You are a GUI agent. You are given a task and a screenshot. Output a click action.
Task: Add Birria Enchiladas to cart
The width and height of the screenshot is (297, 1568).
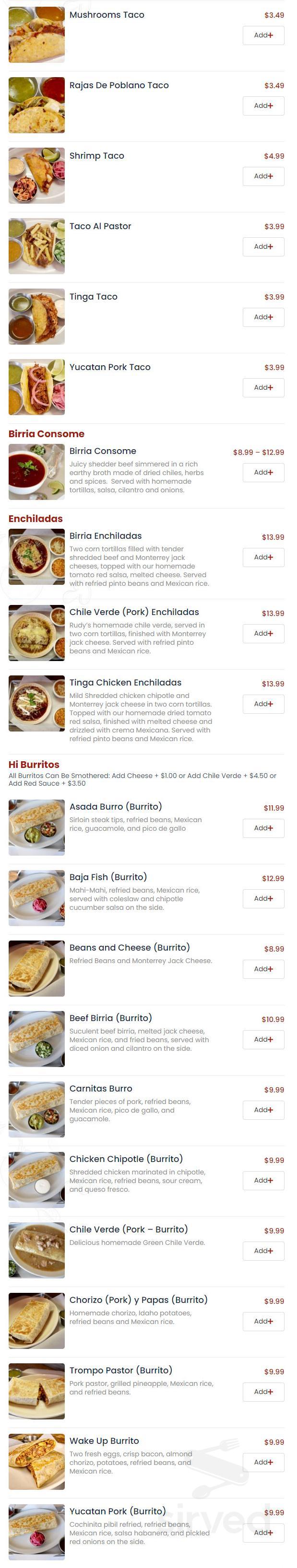(263, 558)
